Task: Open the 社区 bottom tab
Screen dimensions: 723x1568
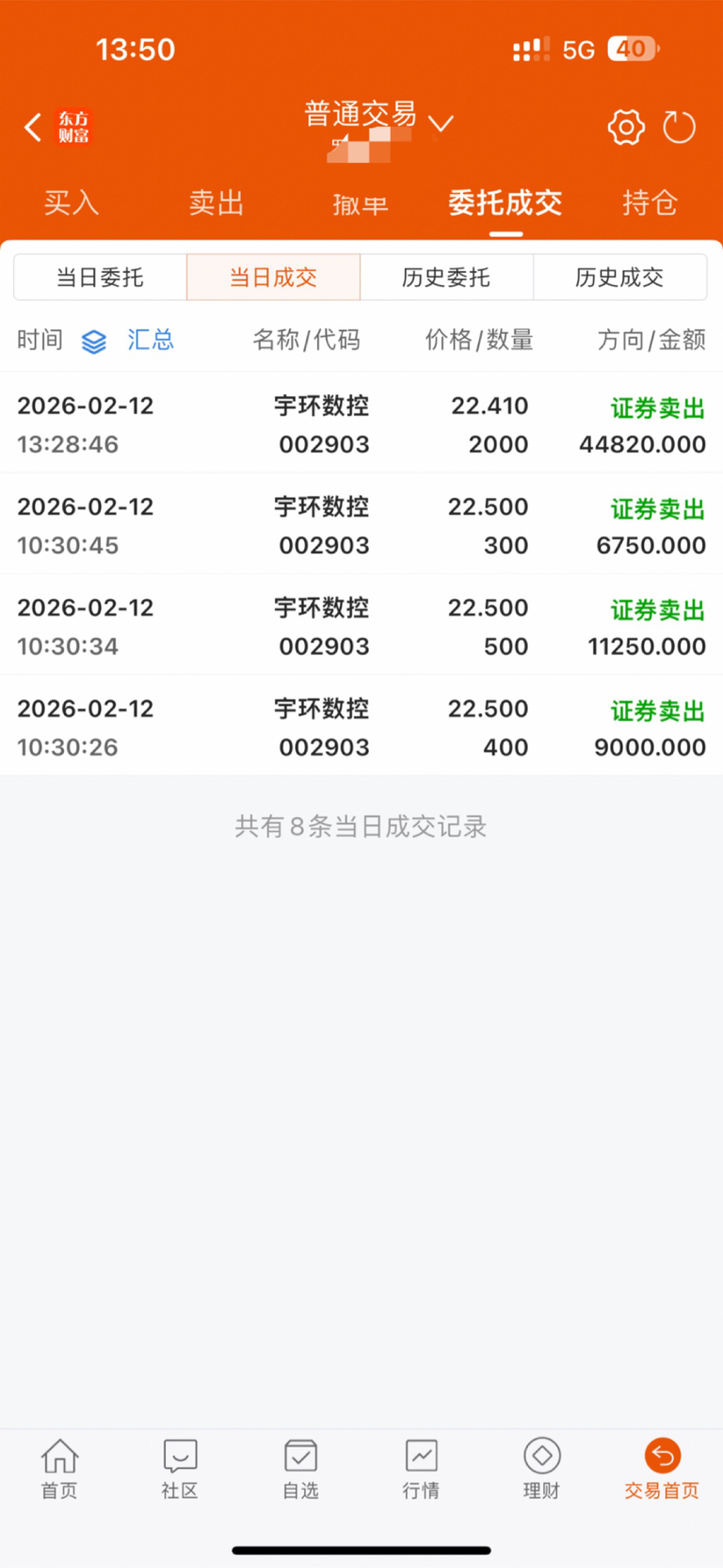Action: (180, 1468)
